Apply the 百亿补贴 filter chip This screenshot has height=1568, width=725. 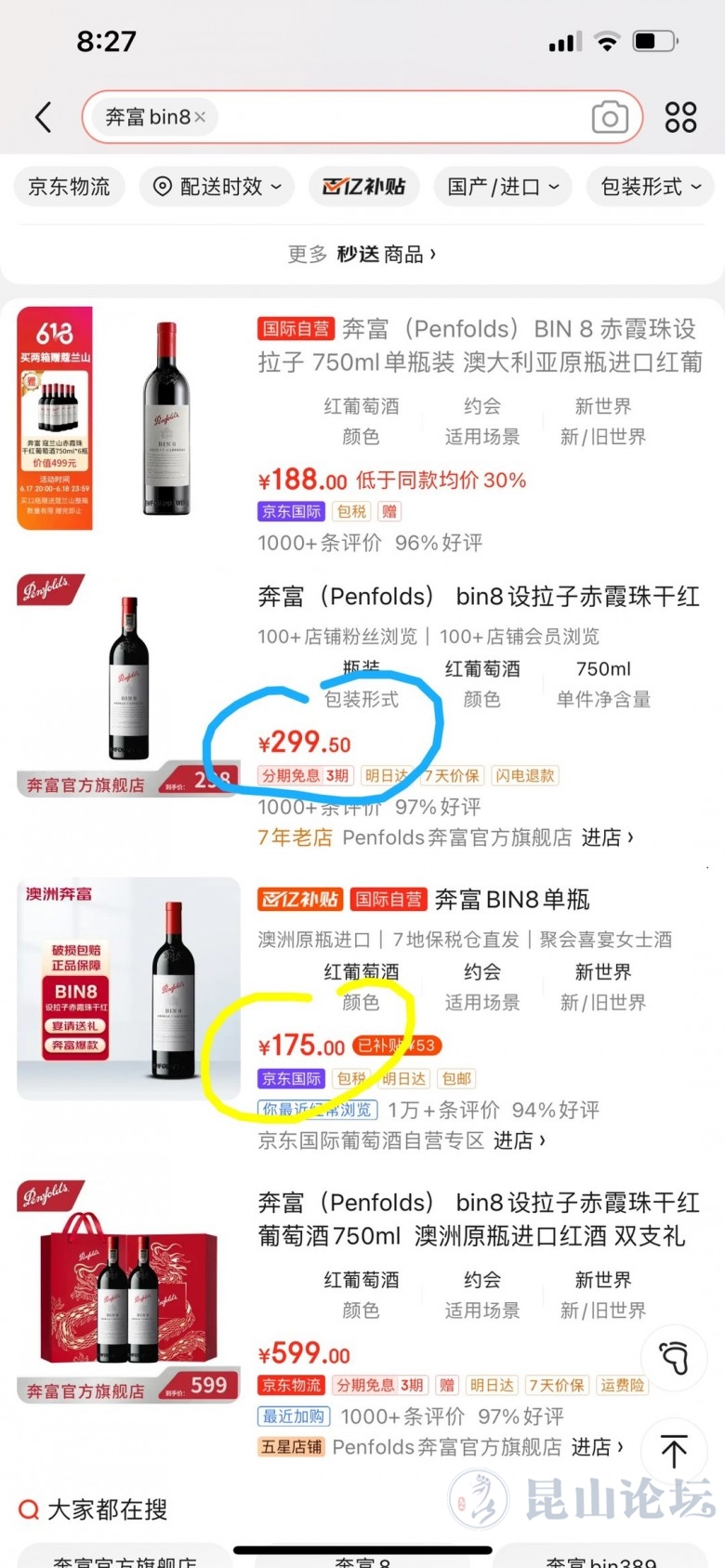pos(363,187)
